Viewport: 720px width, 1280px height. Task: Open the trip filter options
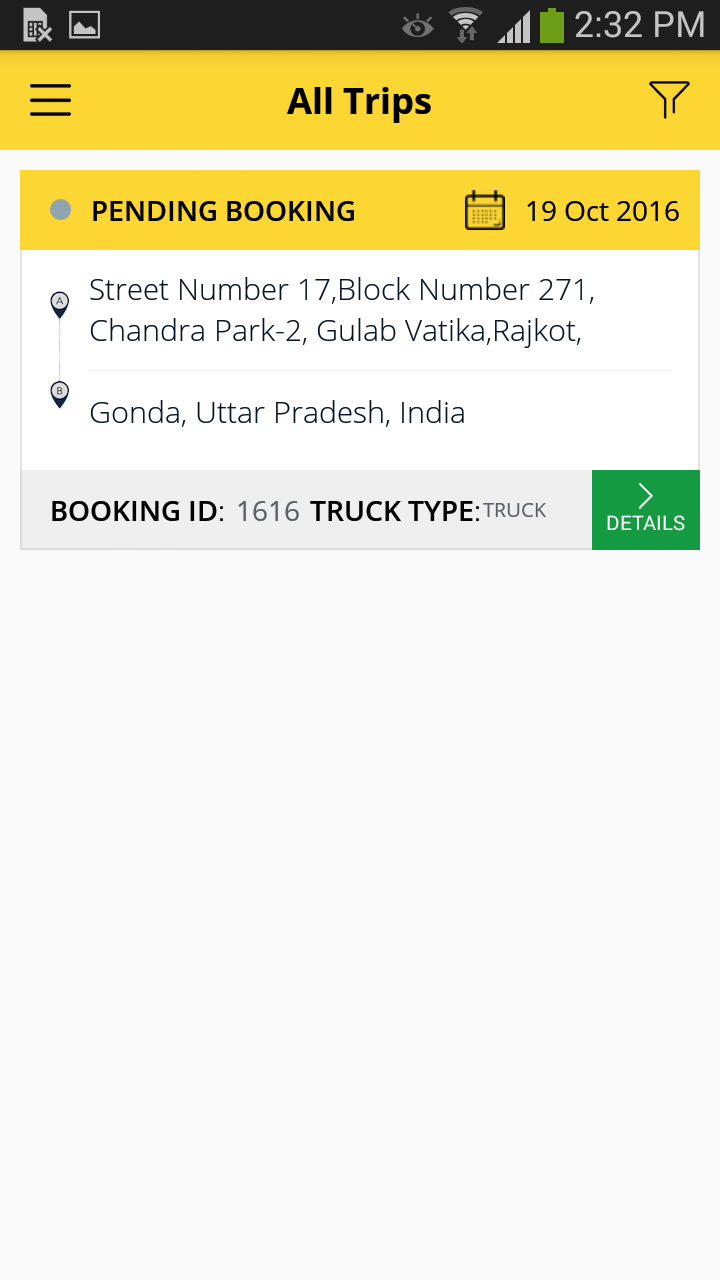point(669,100)
